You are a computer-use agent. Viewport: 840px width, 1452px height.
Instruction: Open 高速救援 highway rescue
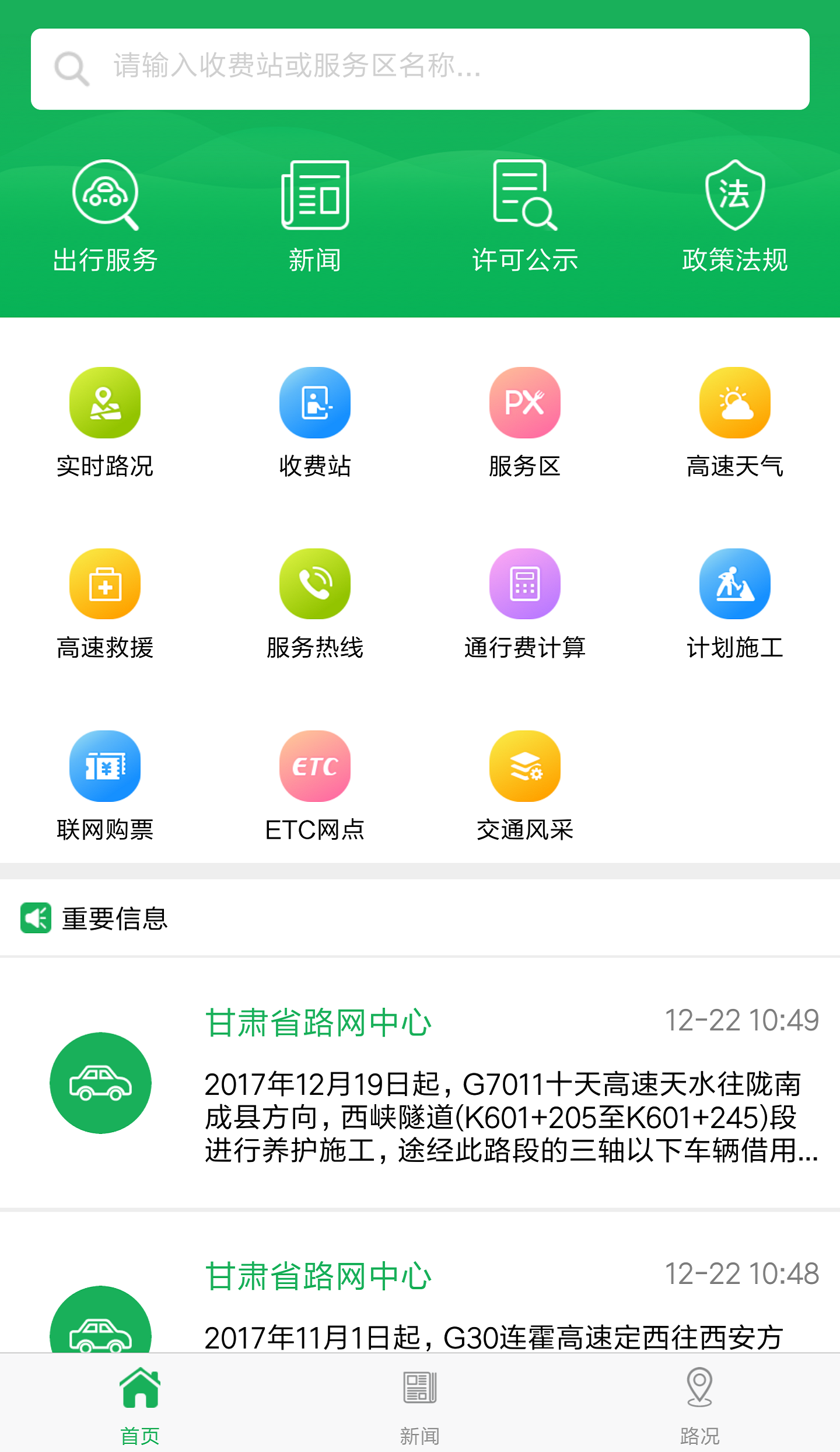[x=105, y=601]
